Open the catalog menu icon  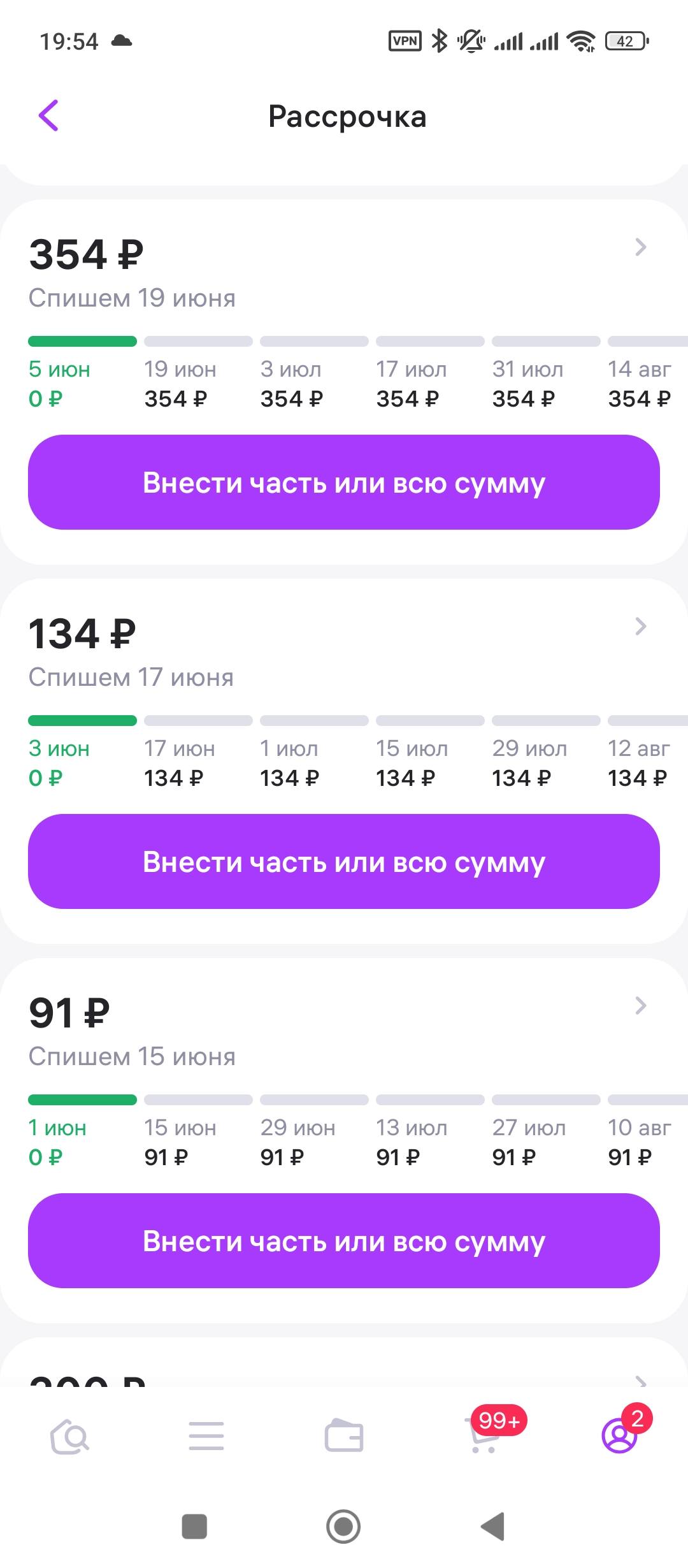click(x=206, y=1434)
